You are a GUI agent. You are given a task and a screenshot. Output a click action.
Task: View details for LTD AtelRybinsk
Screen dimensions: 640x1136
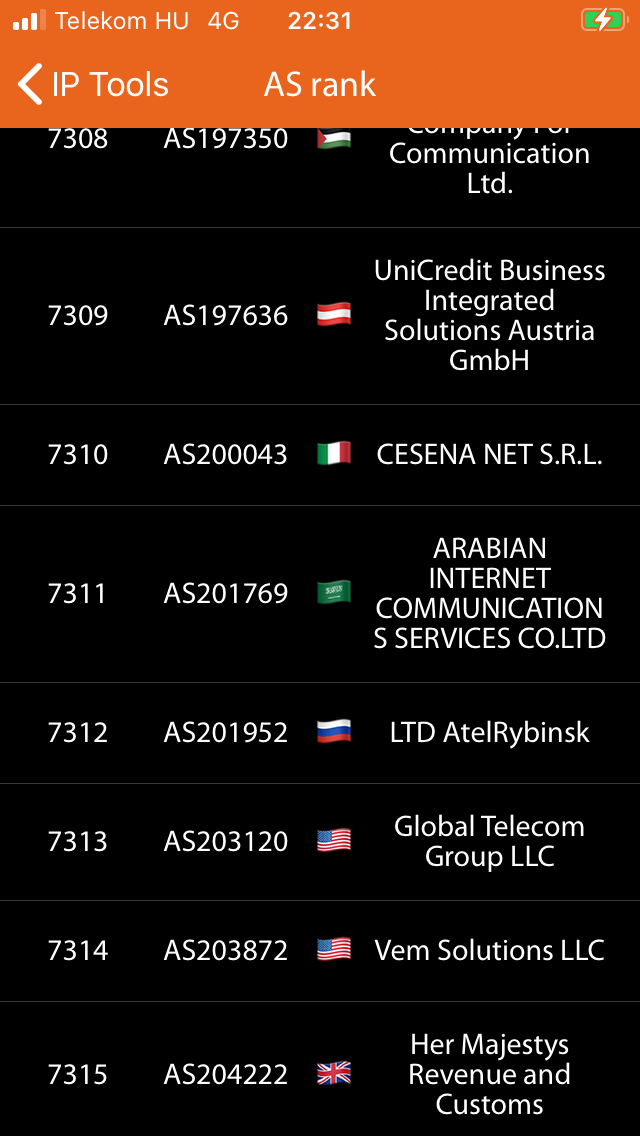click(x=320, y=733)
